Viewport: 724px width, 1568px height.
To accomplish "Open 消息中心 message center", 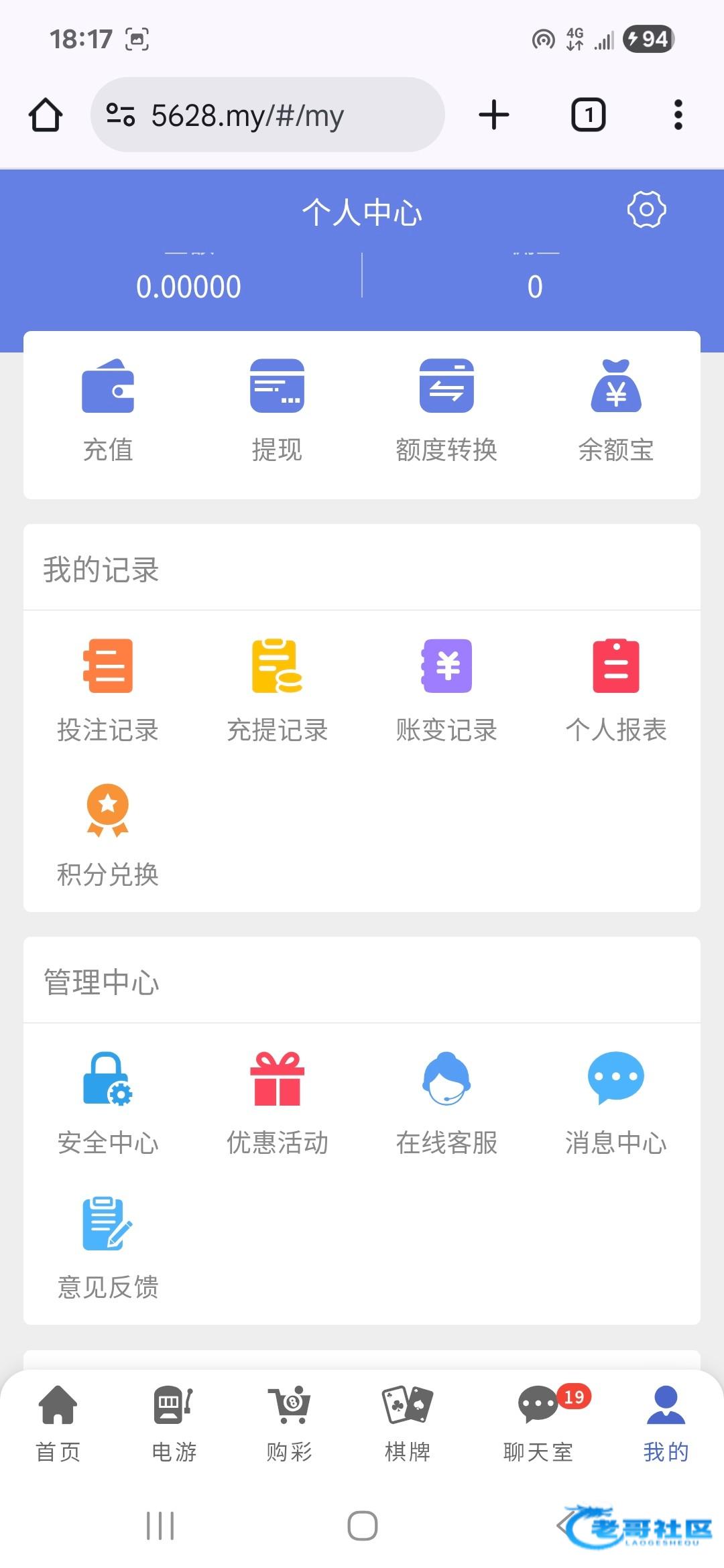I will pyautogui.click(x=616, y=1103).
